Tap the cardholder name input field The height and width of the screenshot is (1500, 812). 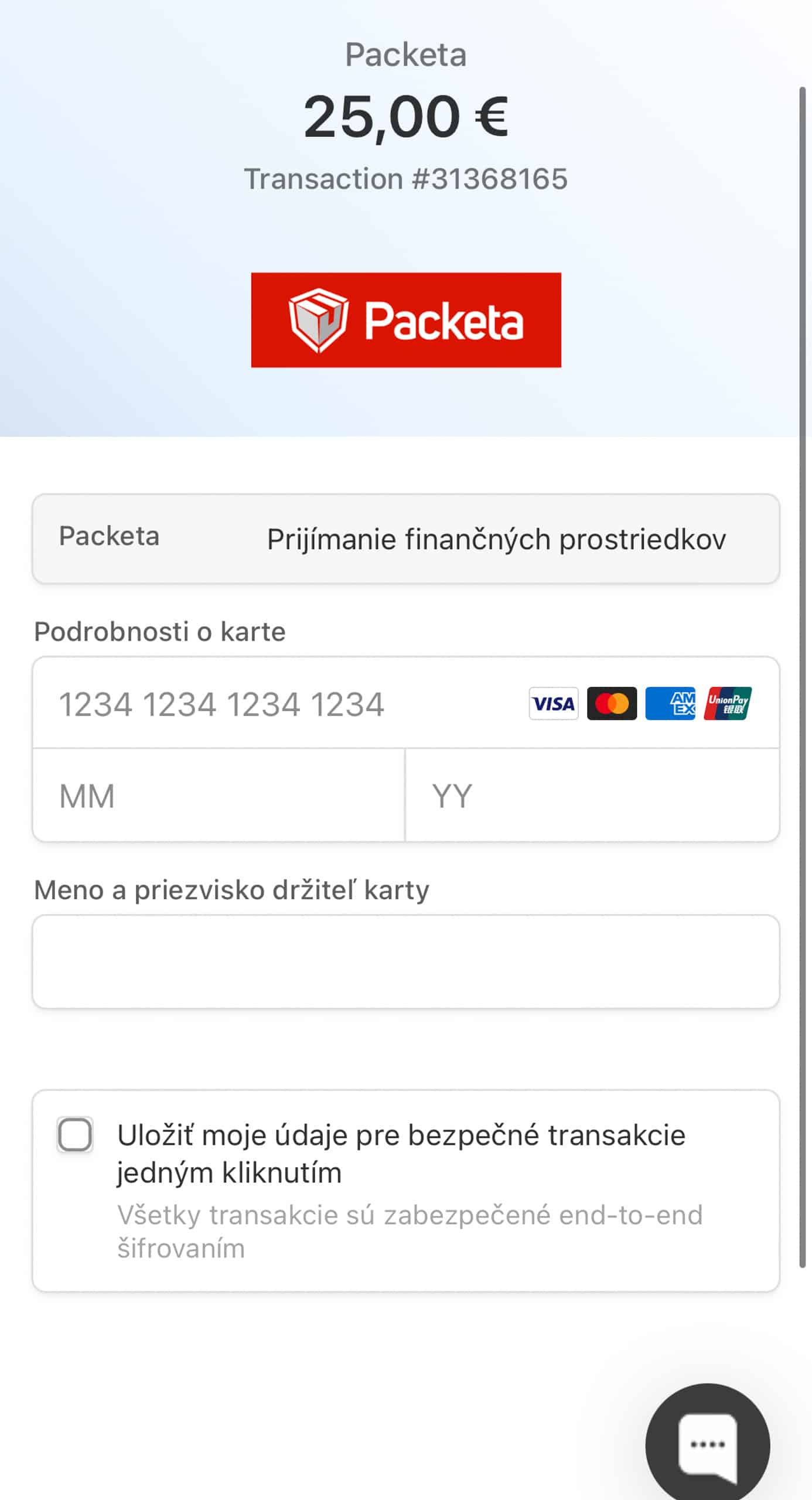405,962
